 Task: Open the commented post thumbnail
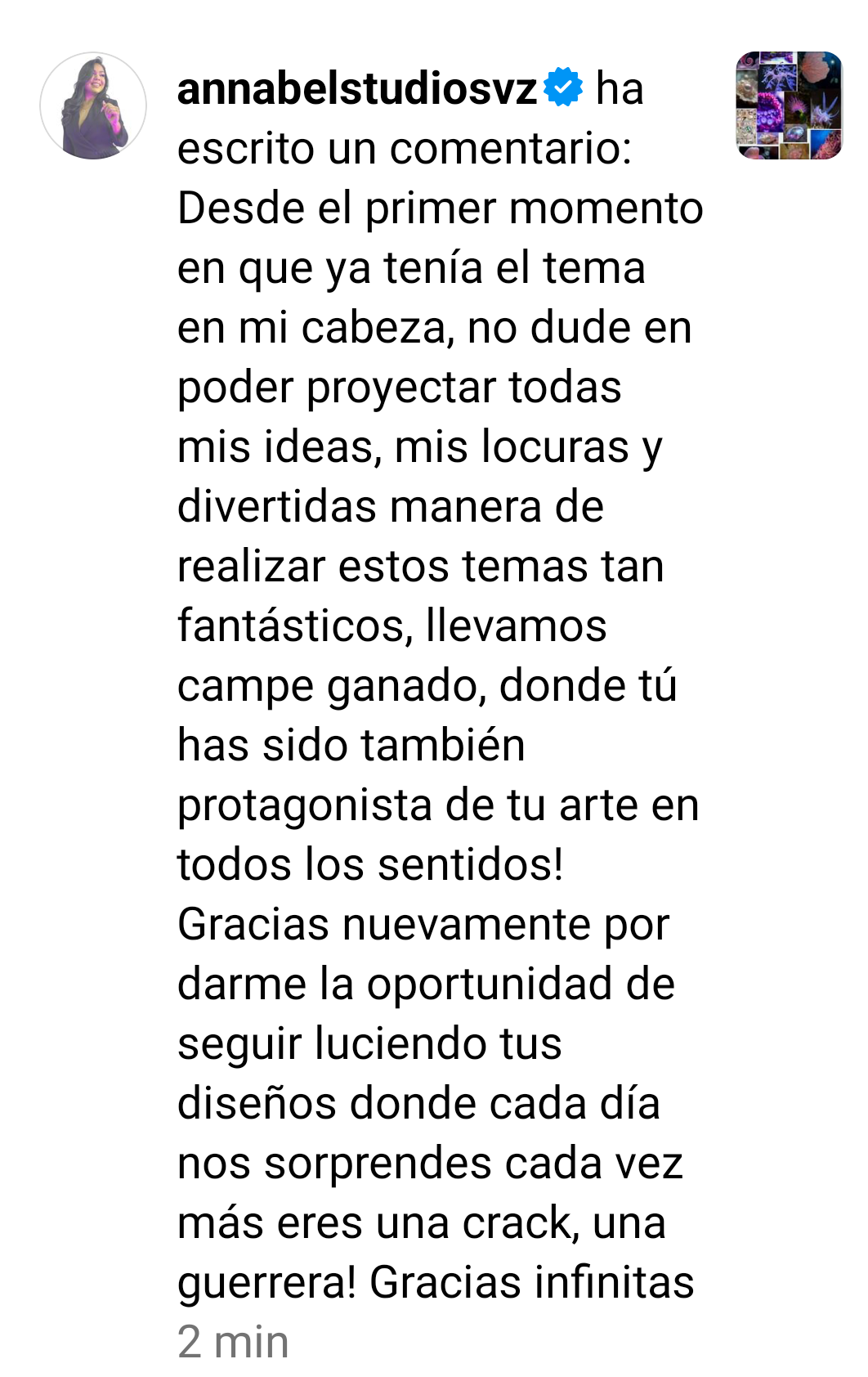789,105
